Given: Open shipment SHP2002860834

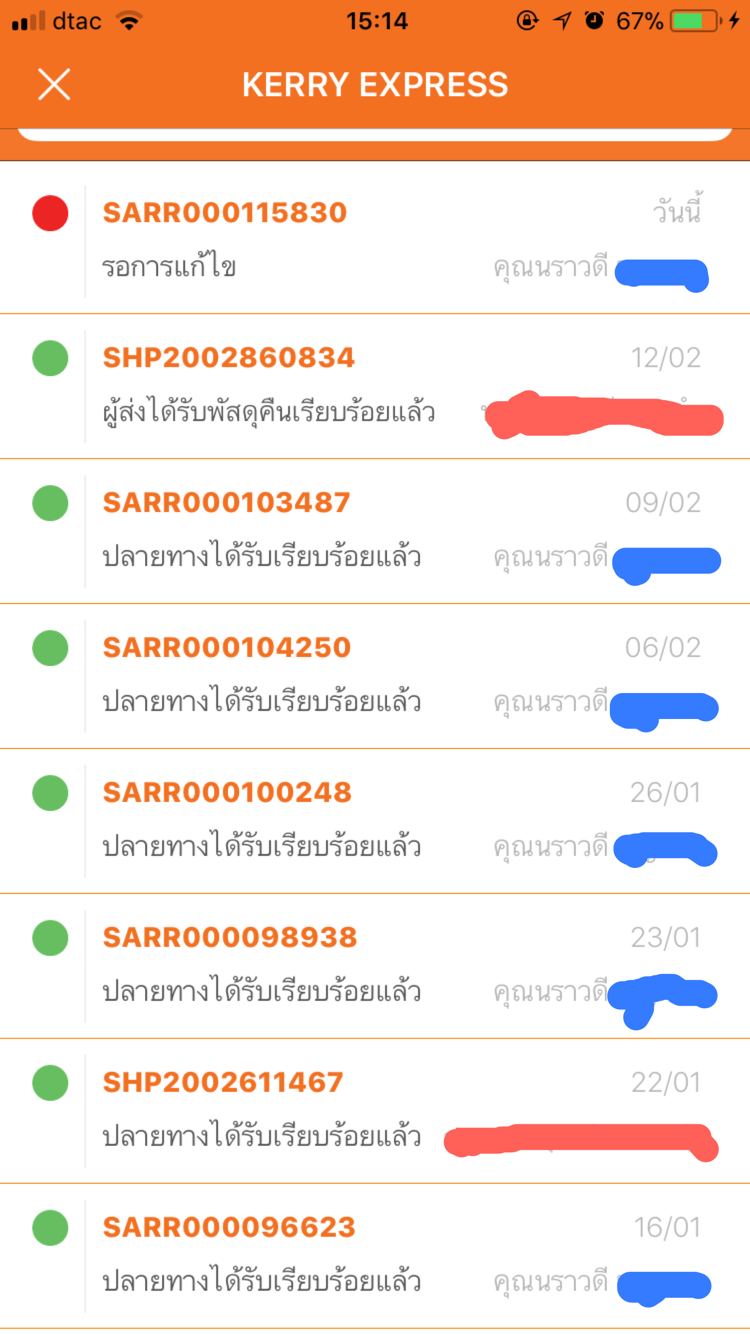Looking at the screenshot, I should pyautogui.click(x=375, y=386).
